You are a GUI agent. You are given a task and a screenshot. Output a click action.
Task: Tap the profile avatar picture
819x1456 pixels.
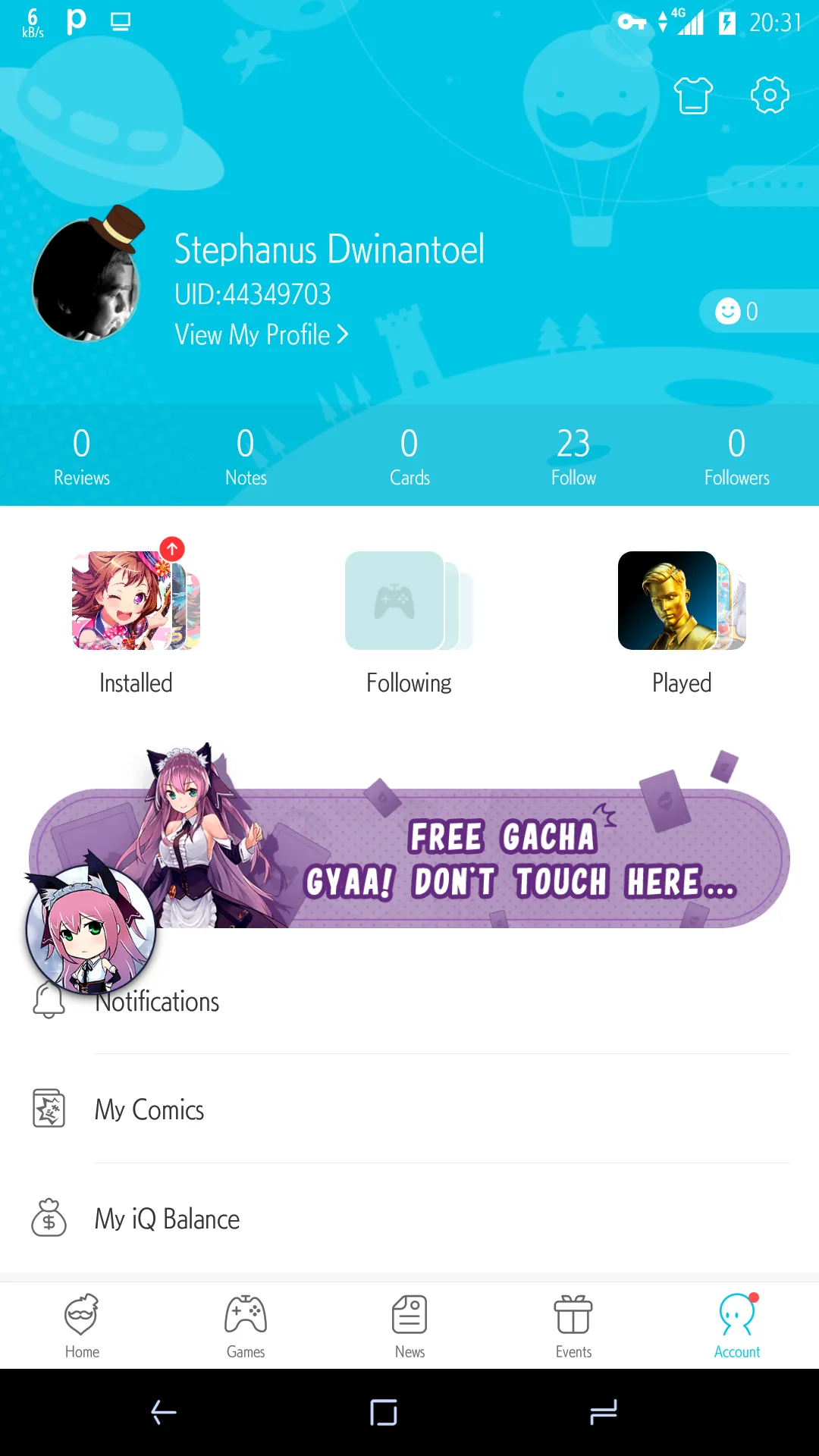(87, 282)
